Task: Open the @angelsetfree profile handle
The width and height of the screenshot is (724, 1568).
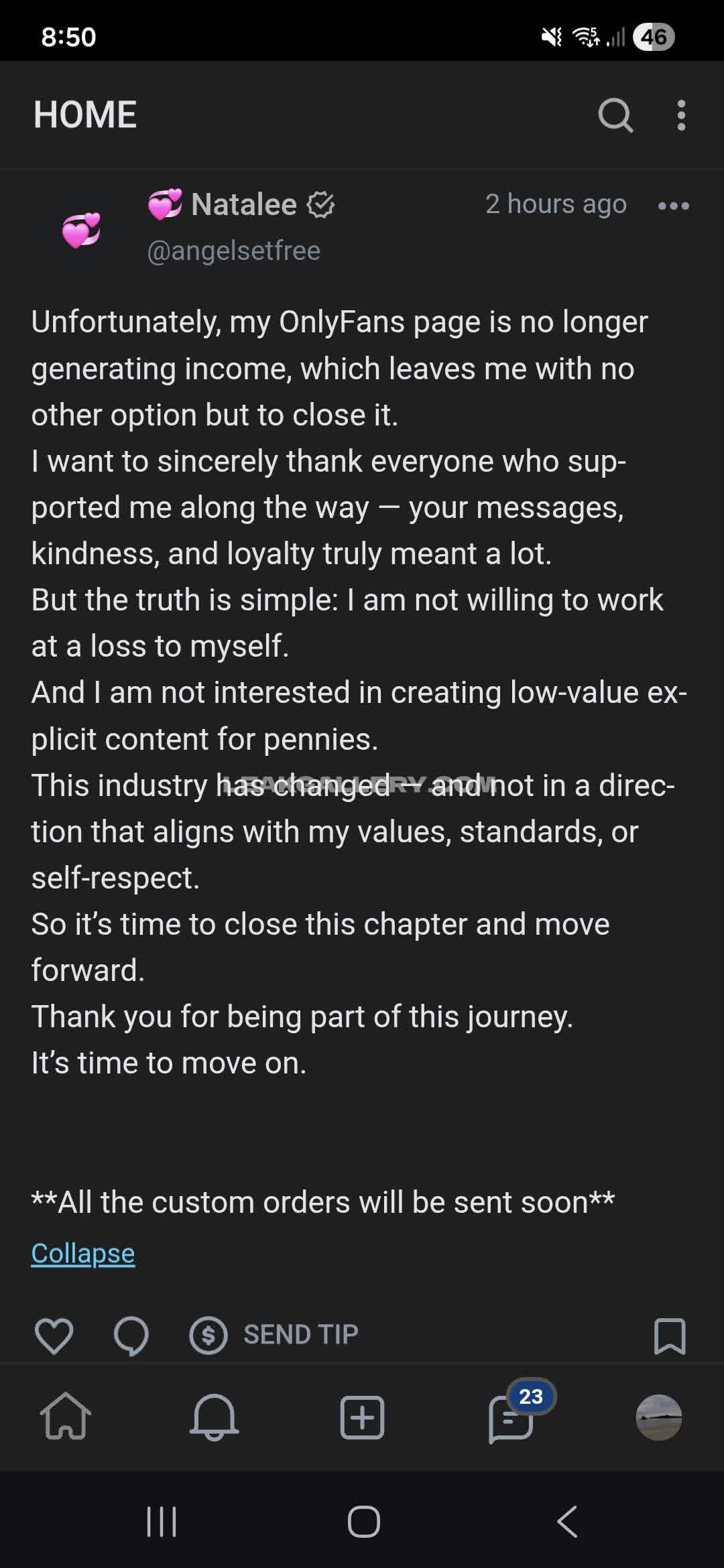Action: pos(233,251)
